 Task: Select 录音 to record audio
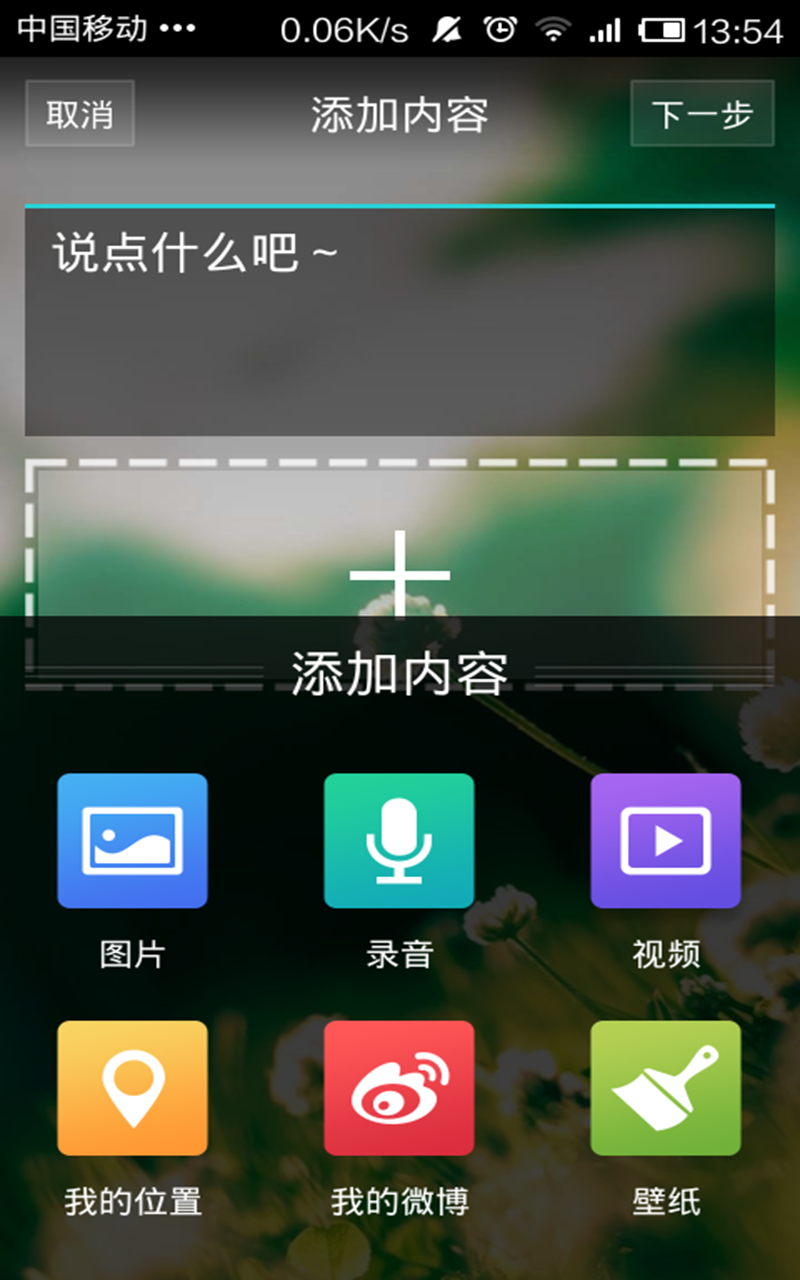399,841
